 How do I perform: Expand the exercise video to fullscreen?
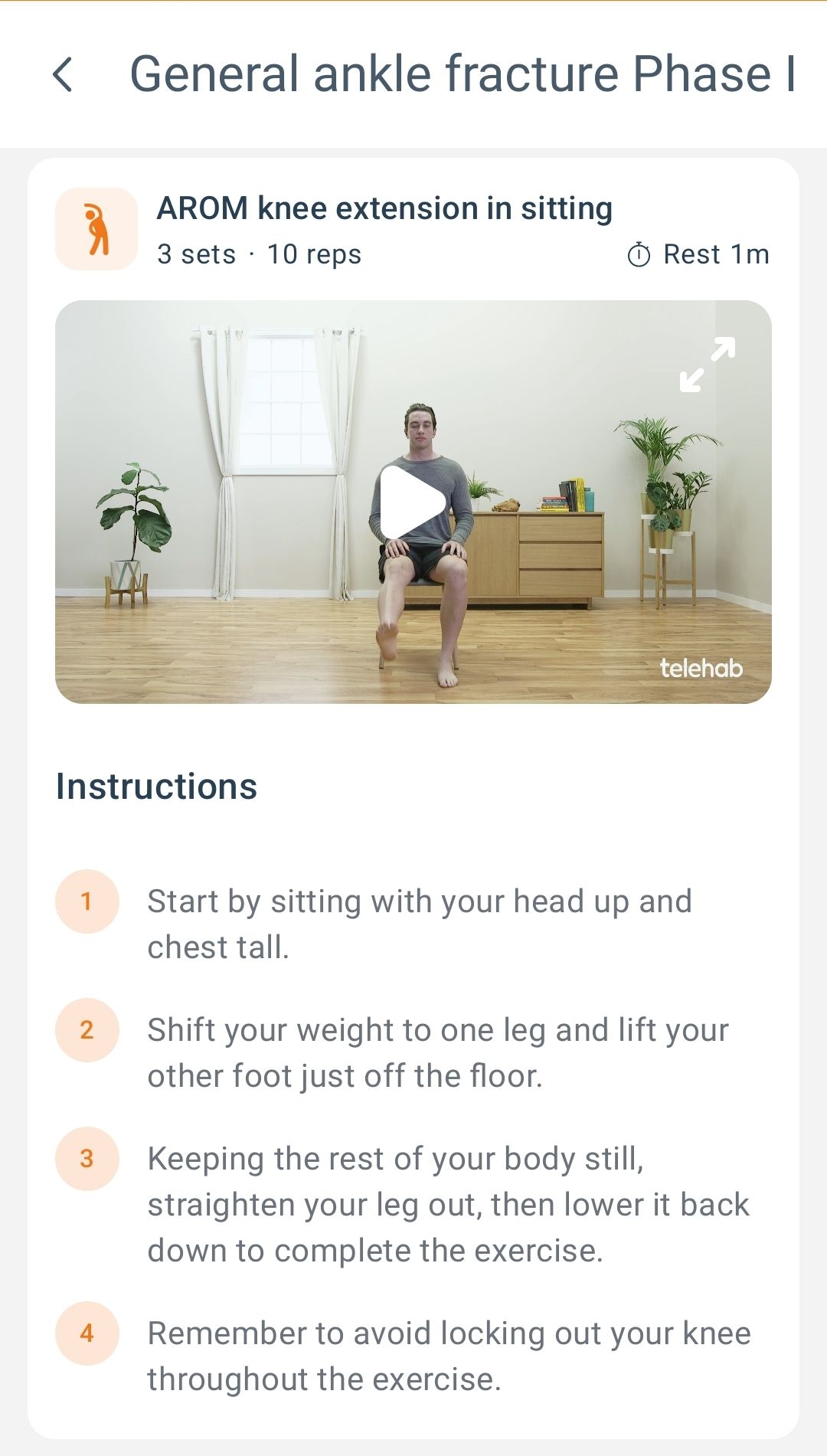click(708, 365)
